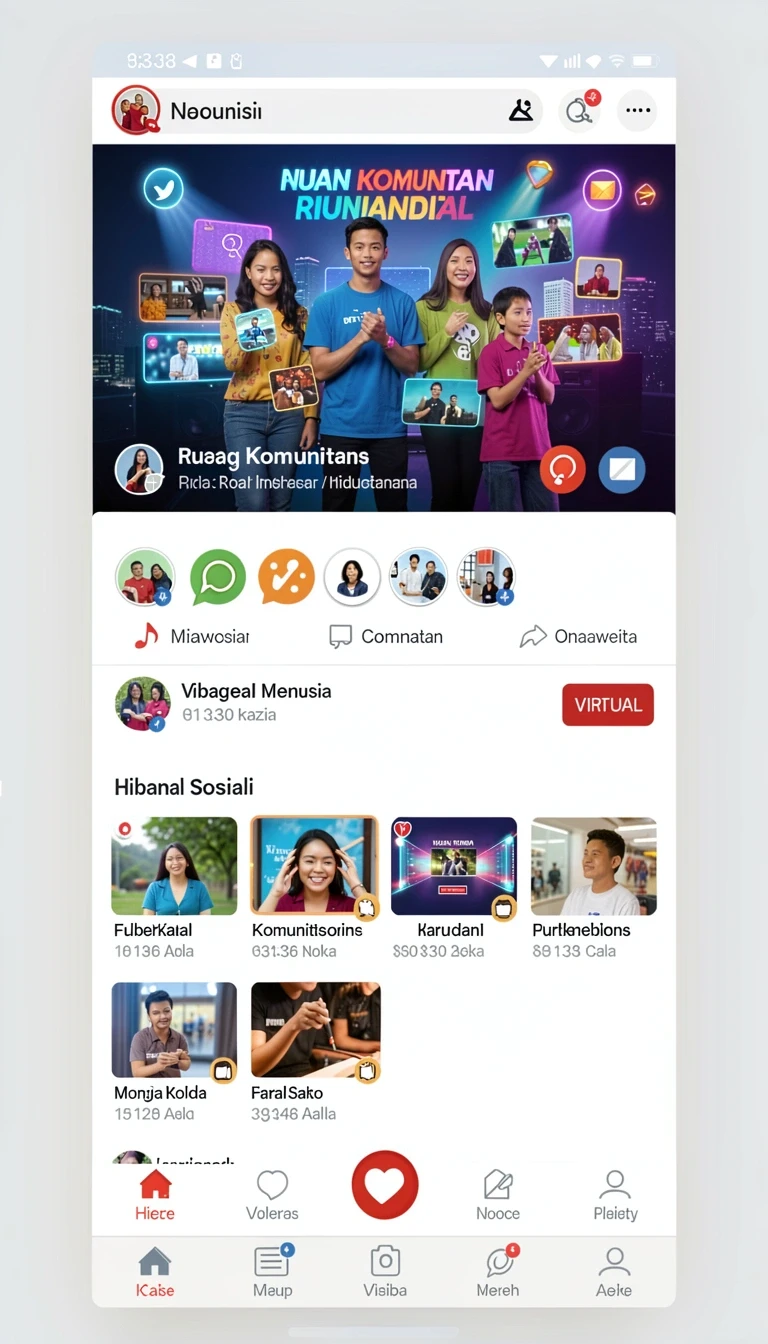
Task: Open search with the notification badge
Action: tap(580, 111)
